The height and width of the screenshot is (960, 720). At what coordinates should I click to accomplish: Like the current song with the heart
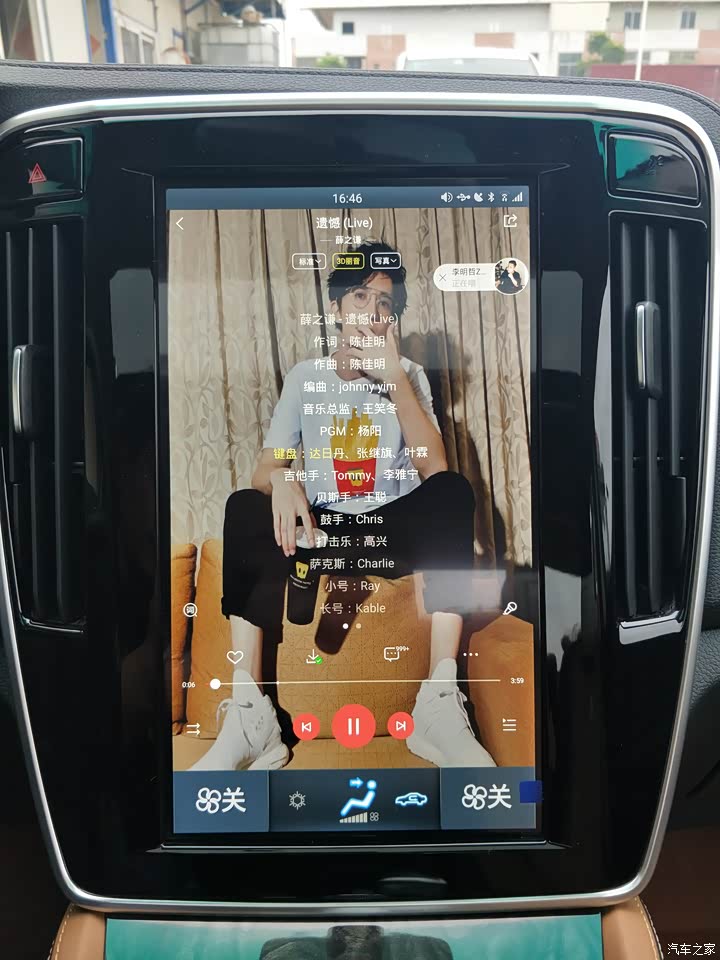[x=235, y=657]
